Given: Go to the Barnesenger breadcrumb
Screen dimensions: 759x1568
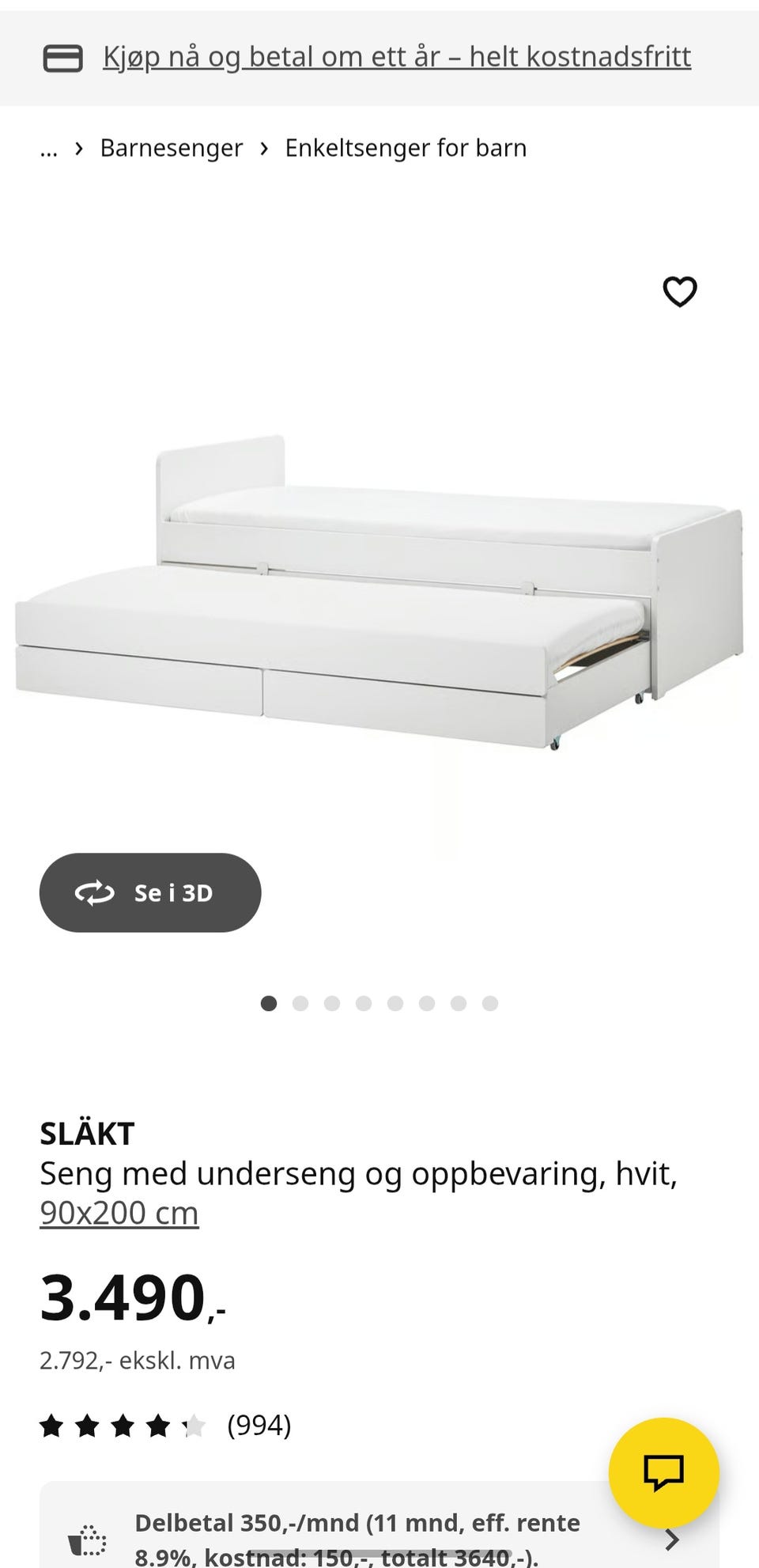Looking at the screenshot, I should tap(172, 148).
